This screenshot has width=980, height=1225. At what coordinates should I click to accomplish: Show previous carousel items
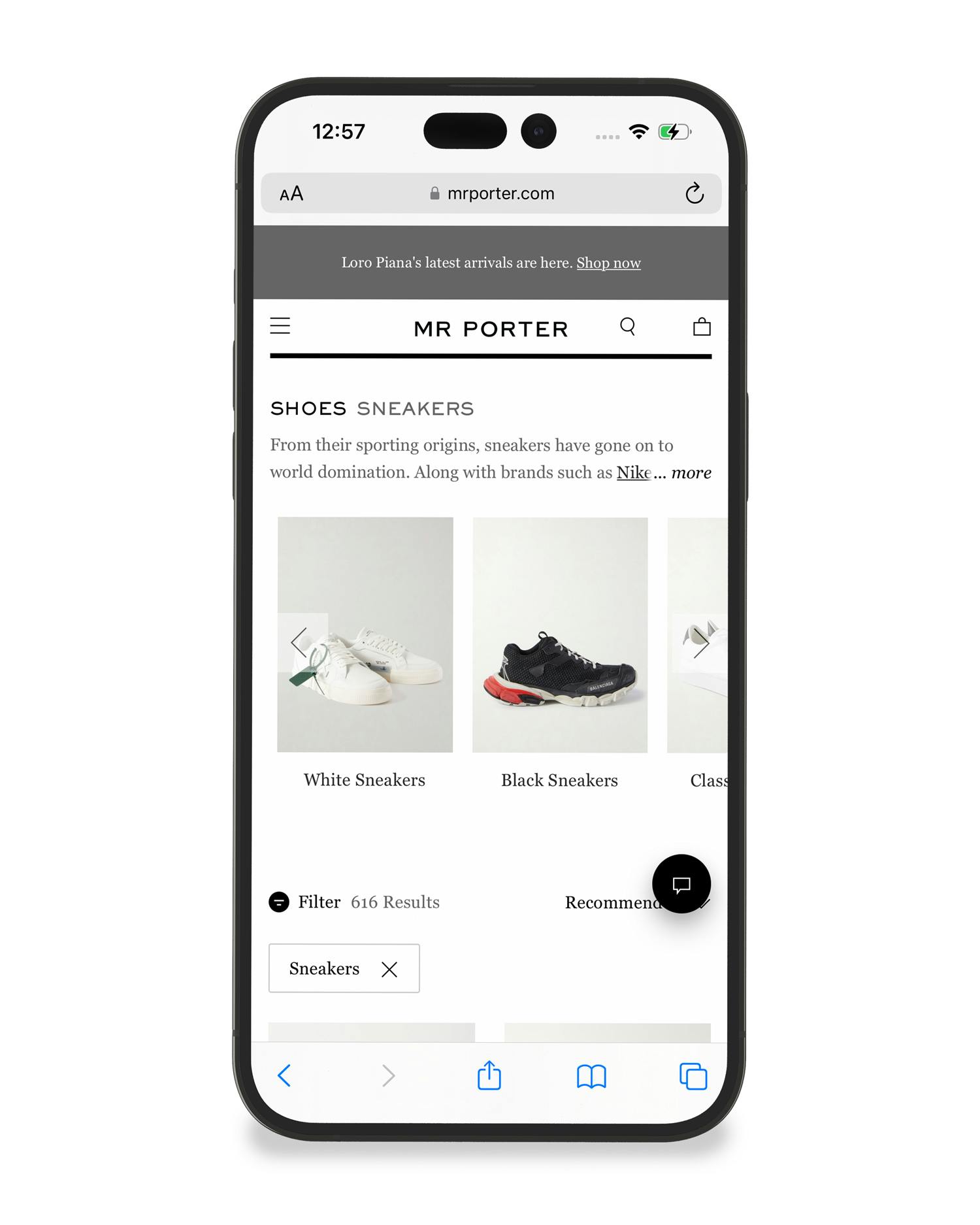tap(300, 643)
